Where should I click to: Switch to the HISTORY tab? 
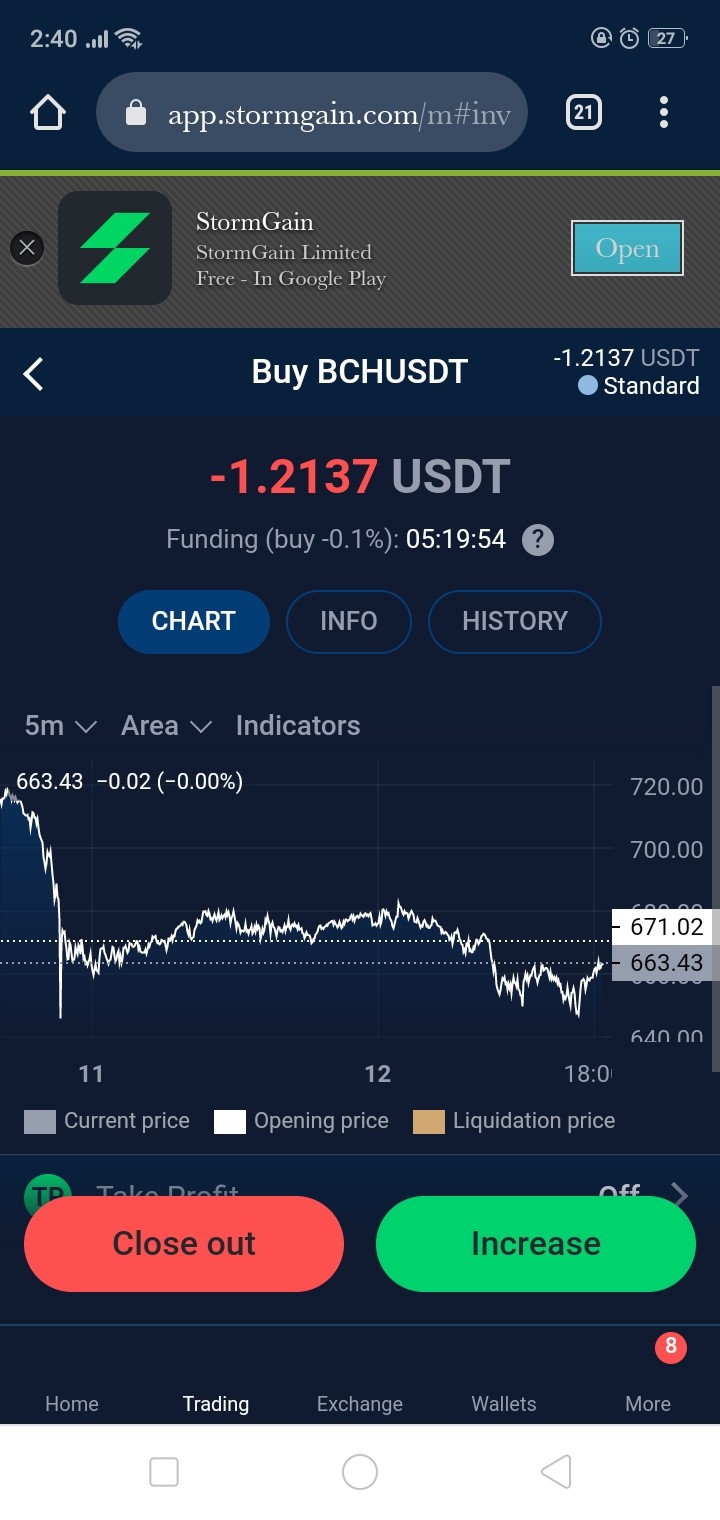coord(515,621)
